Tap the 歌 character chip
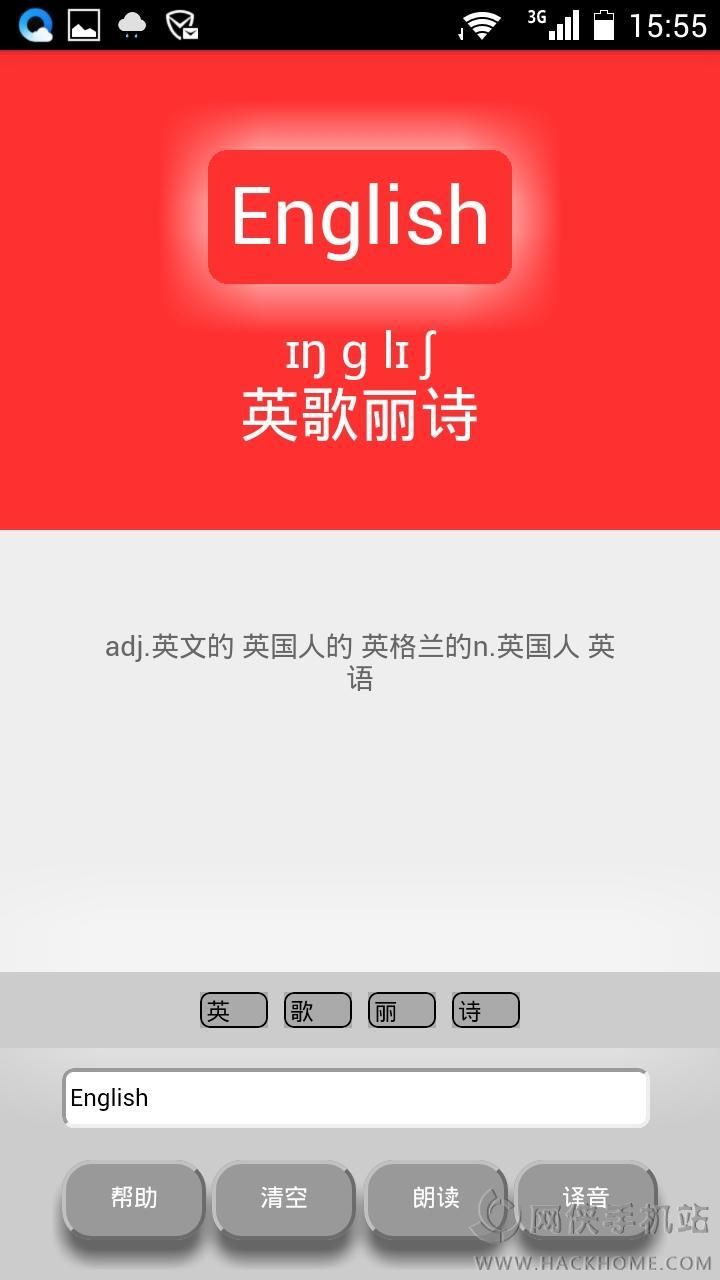The height and width of the screenshot is (1280, 720). point(318,1010)
